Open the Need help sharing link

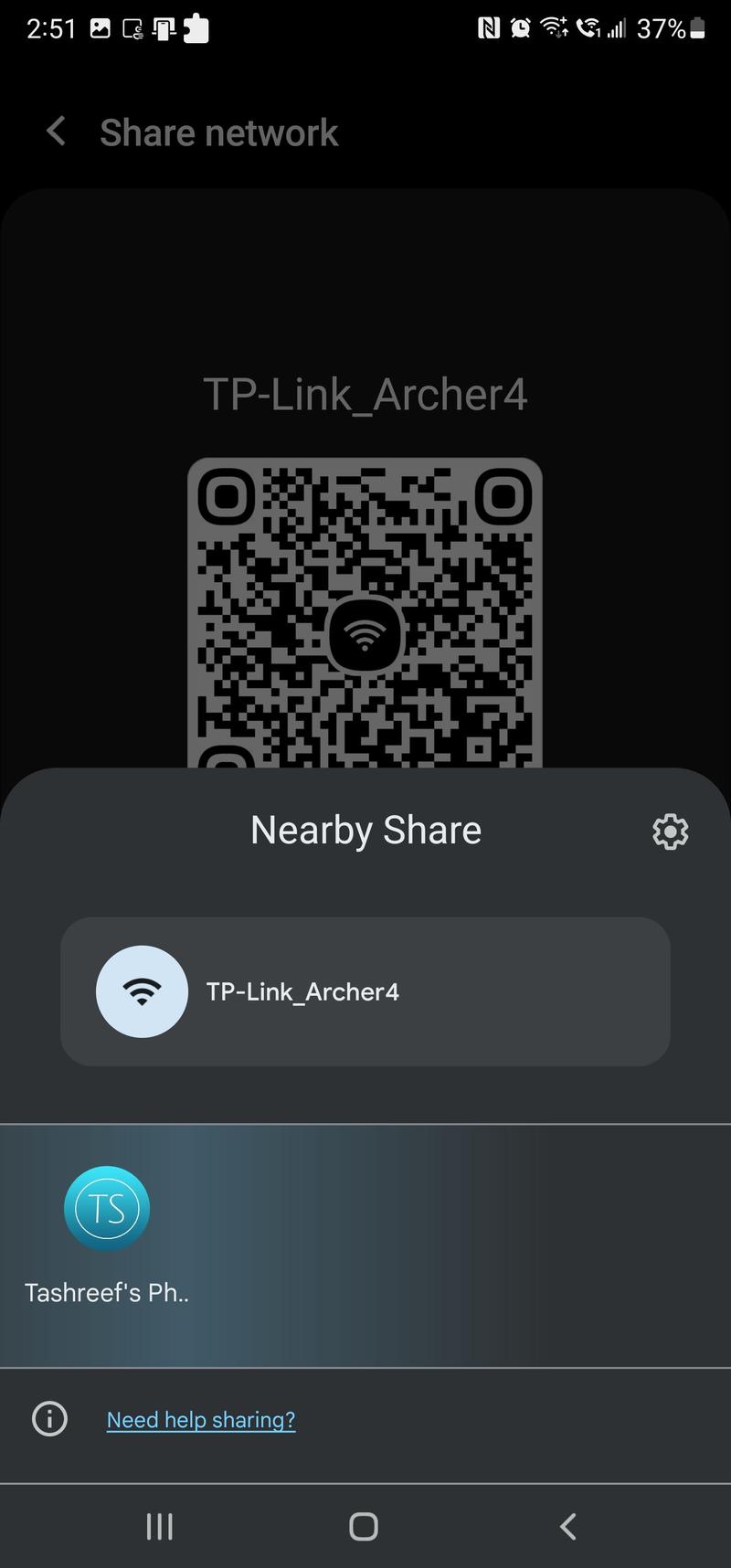(201, 1419)
